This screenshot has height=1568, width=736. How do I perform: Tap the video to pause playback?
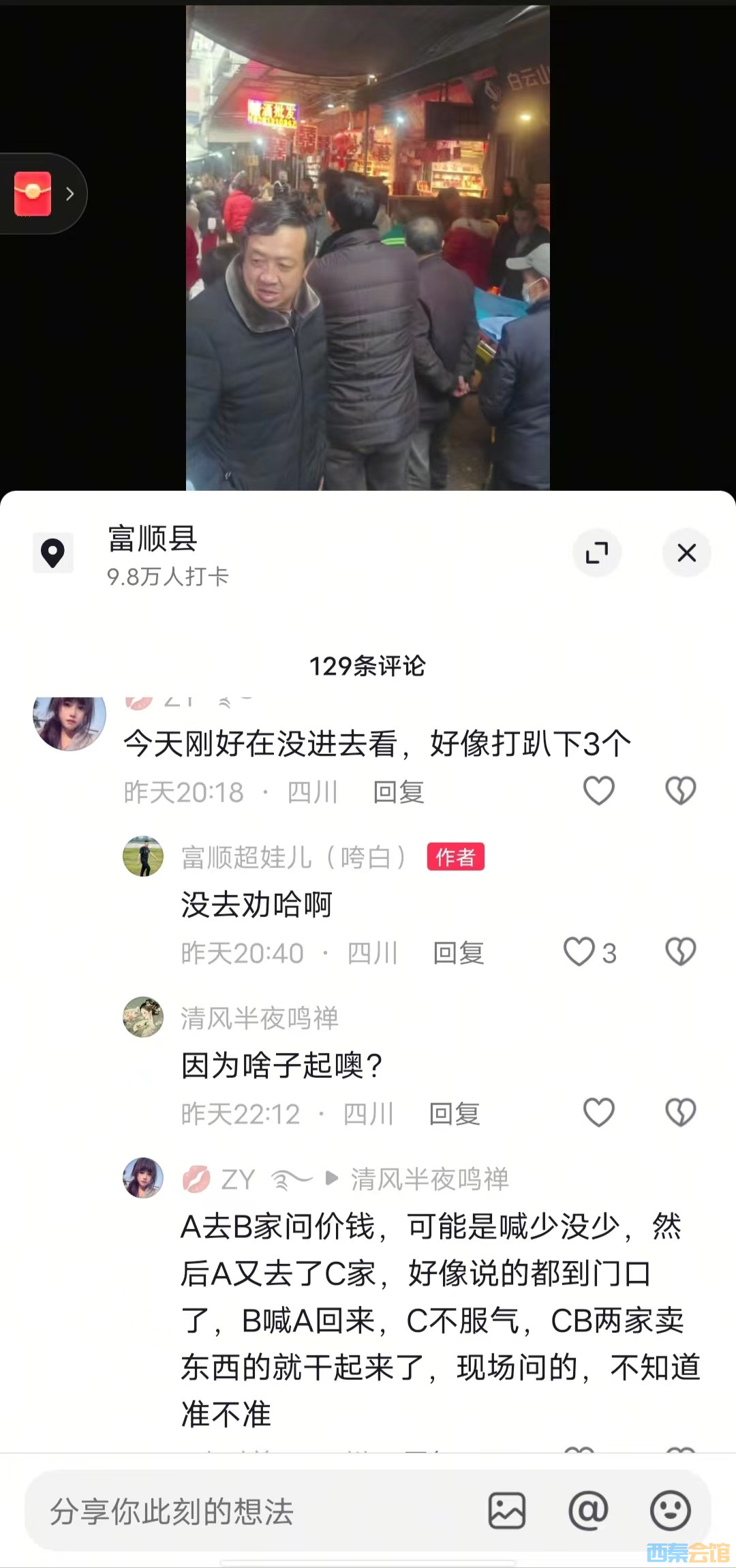coord(368,245)
